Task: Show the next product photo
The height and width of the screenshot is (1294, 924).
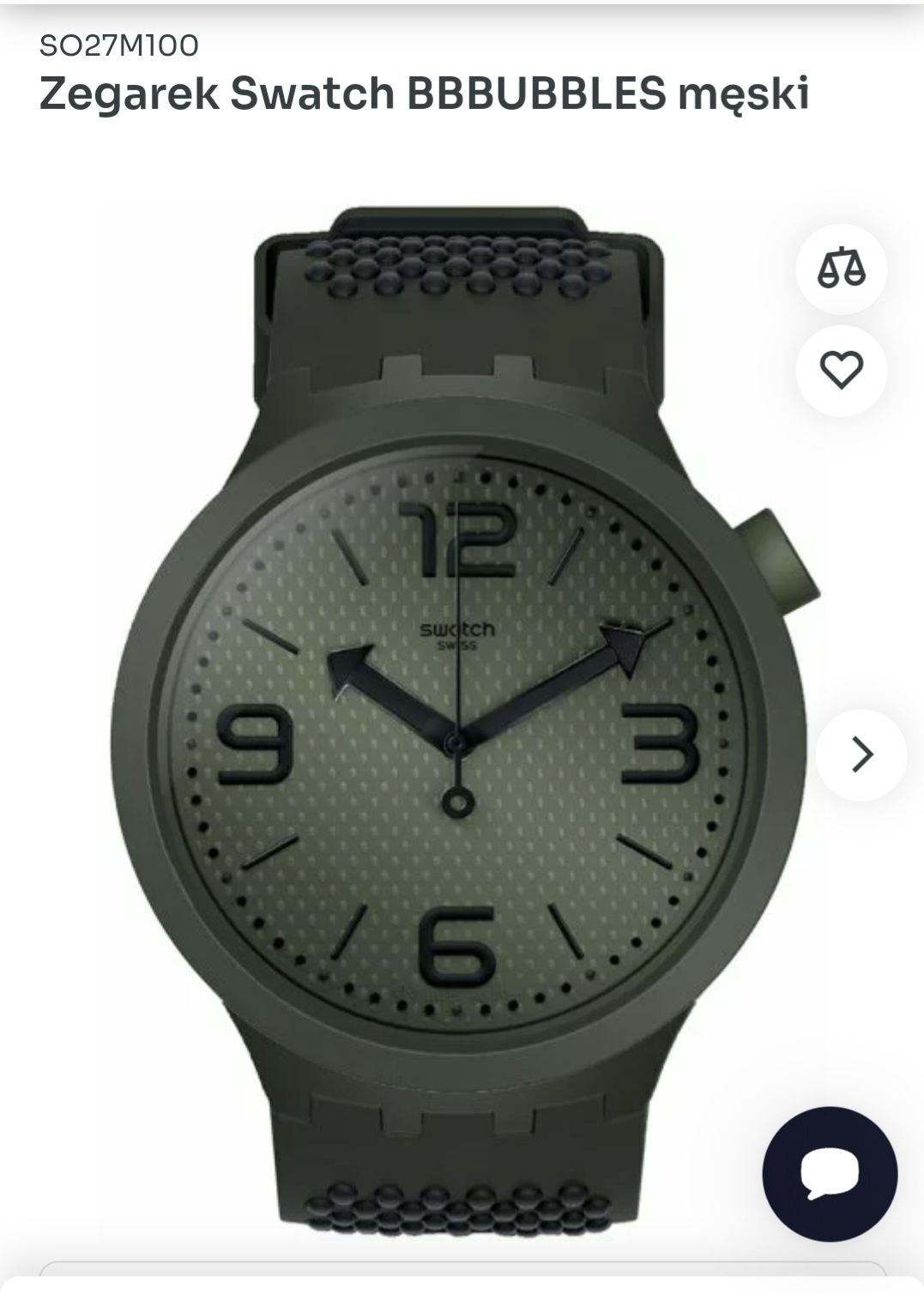Action: 861,754
